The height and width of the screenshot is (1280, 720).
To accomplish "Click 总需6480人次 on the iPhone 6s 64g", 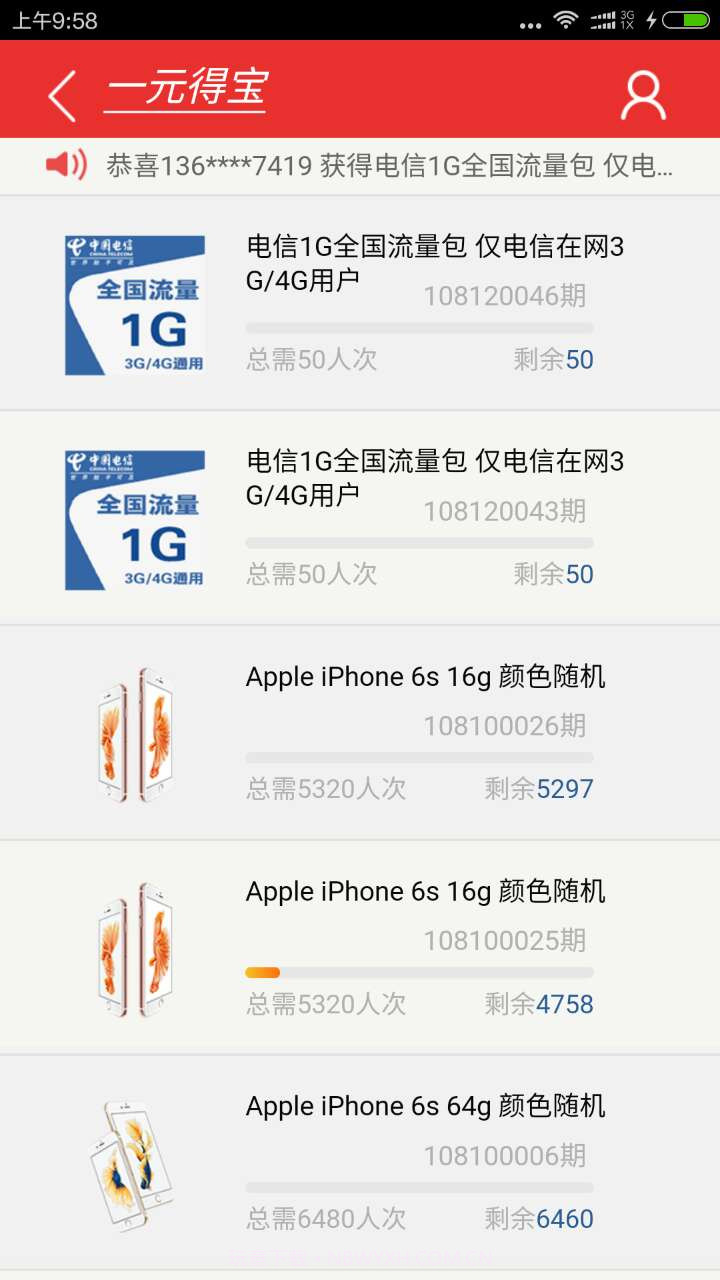I will coord(325,1218).
